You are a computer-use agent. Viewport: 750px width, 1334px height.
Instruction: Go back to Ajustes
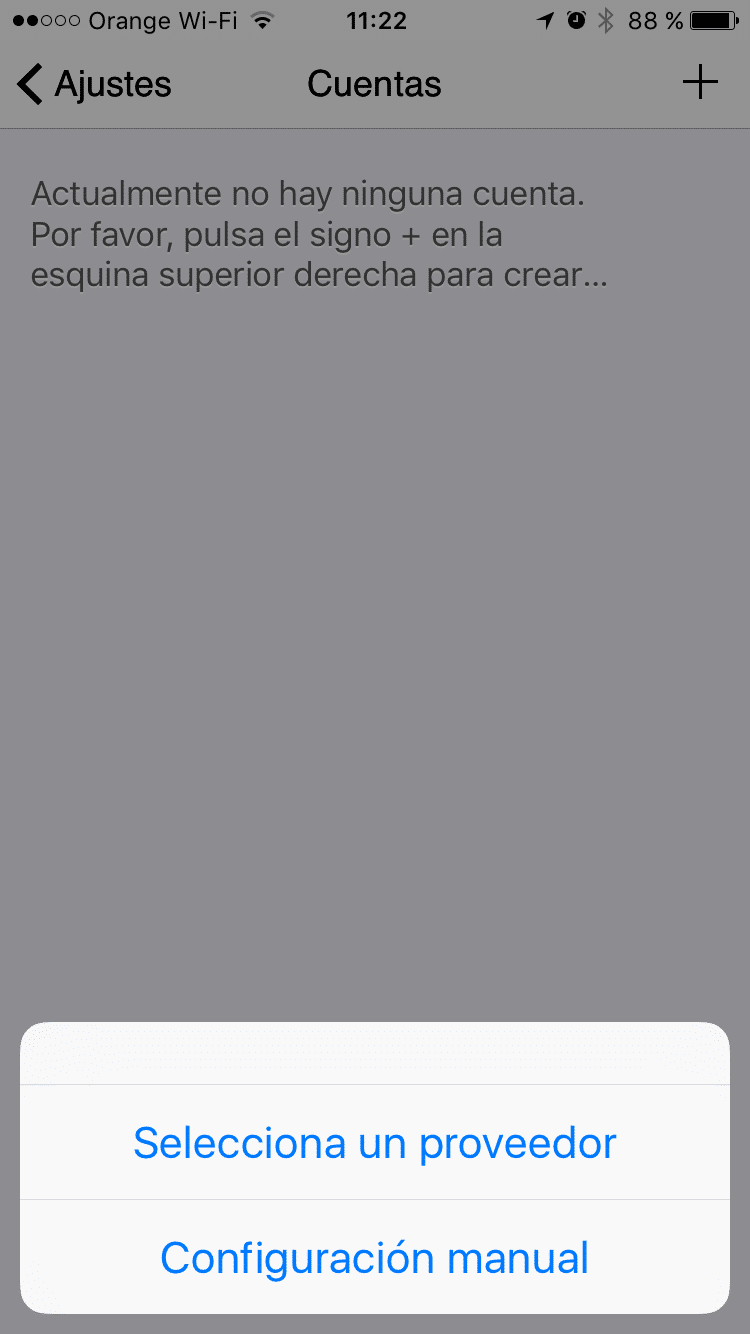tap(94, 85)
